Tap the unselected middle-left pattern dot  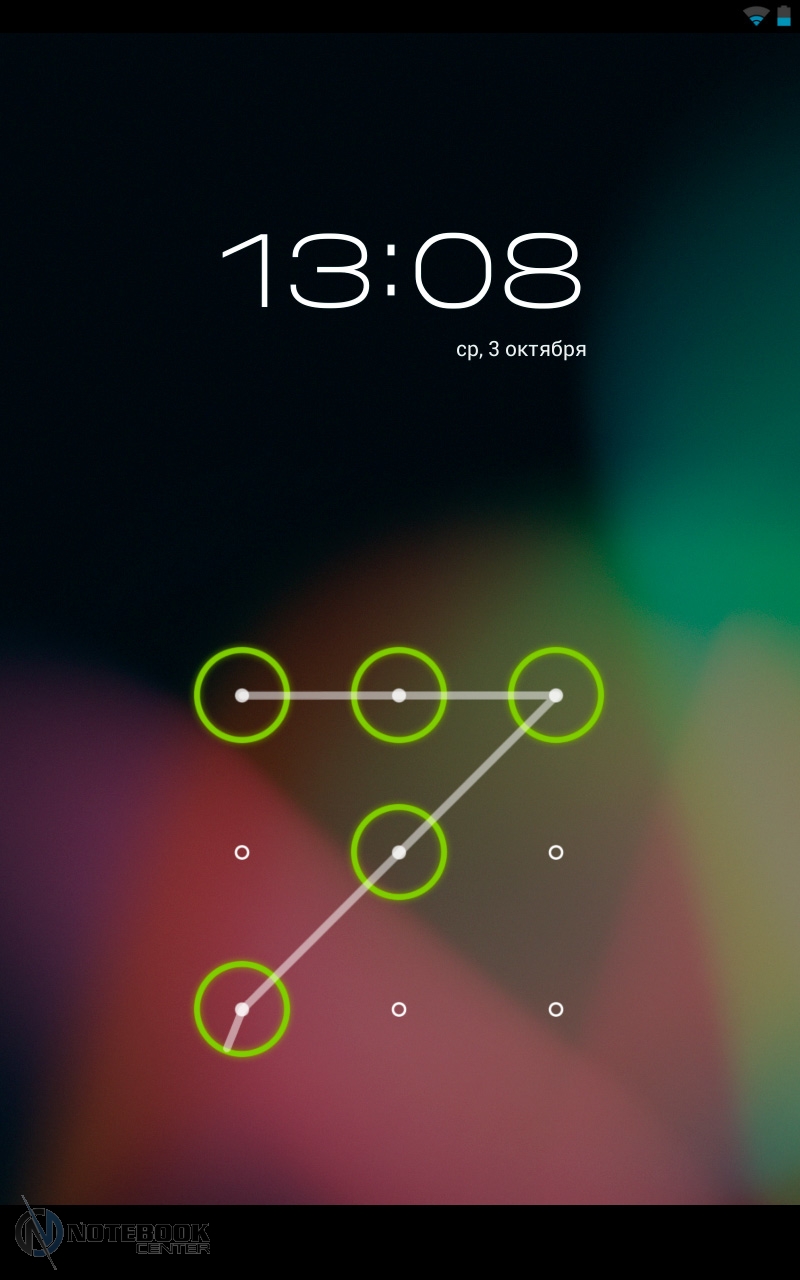pyautogui.click(x=242, y=852)
